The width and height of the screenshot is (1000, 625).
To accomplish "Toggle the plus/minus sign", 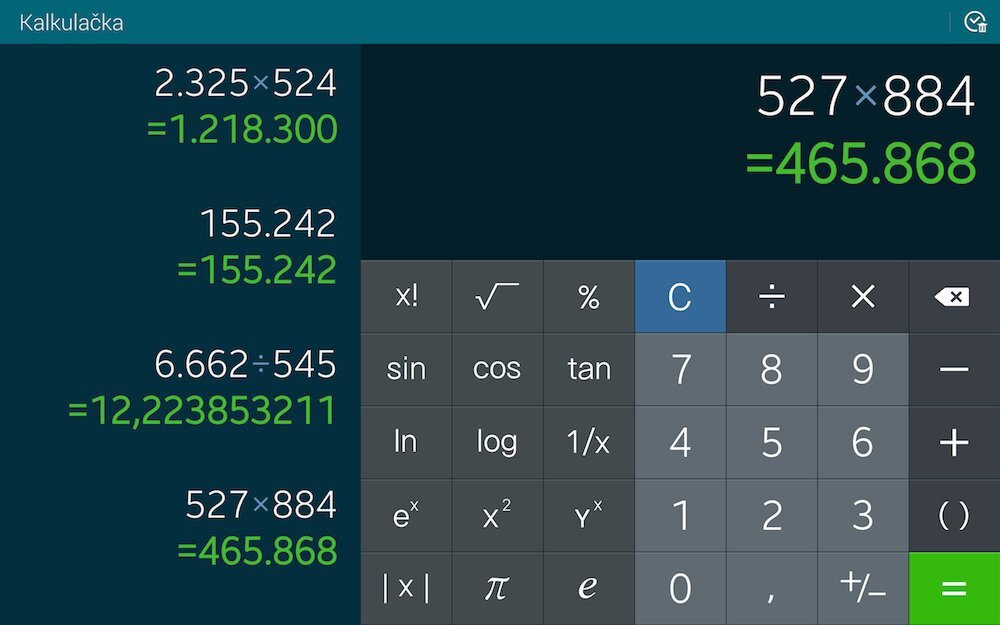I will [862, 589].
